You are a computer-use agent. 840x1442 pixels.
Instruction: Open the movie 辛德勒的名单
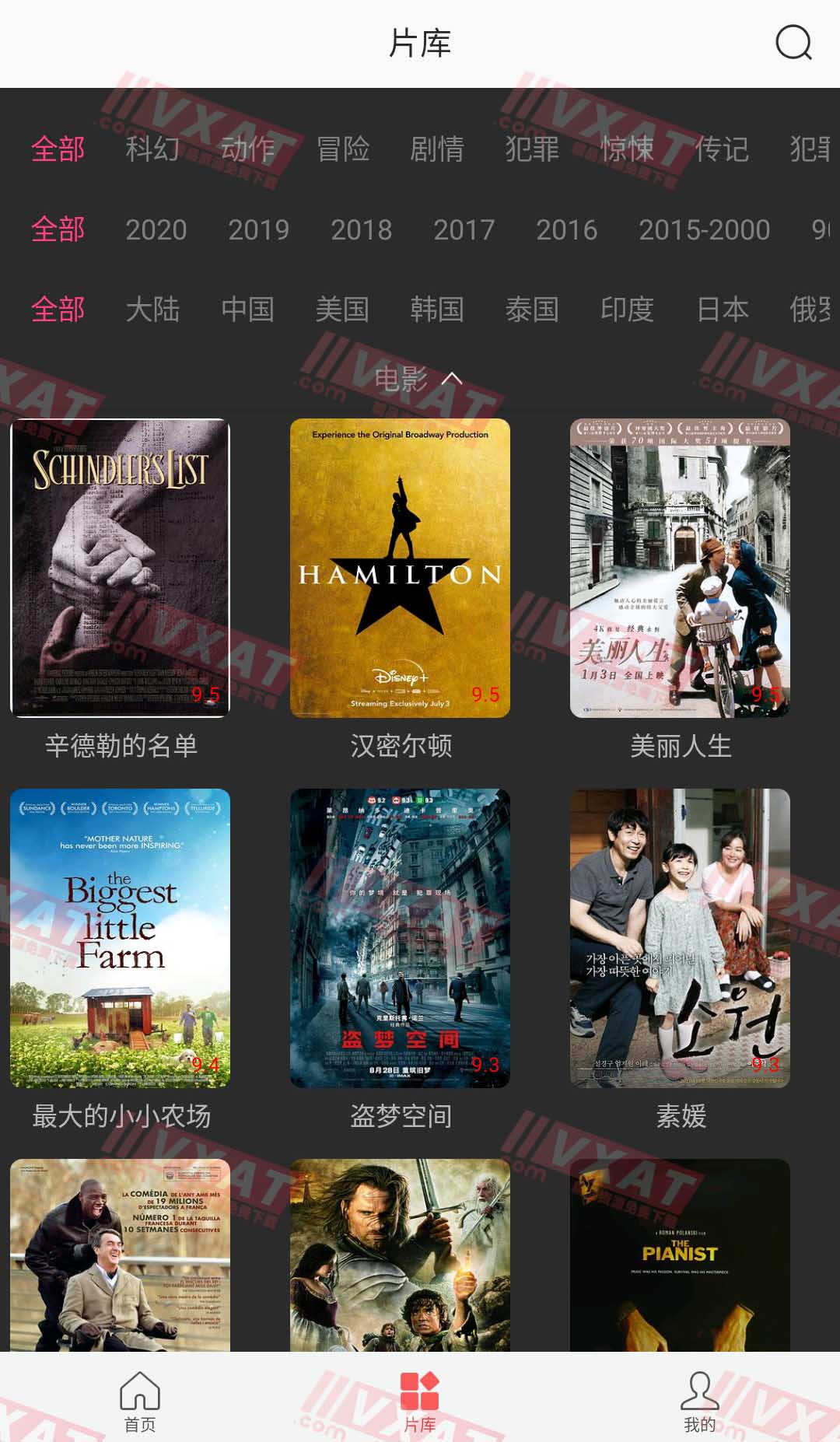pyautogui.click(x=120, y=568)
